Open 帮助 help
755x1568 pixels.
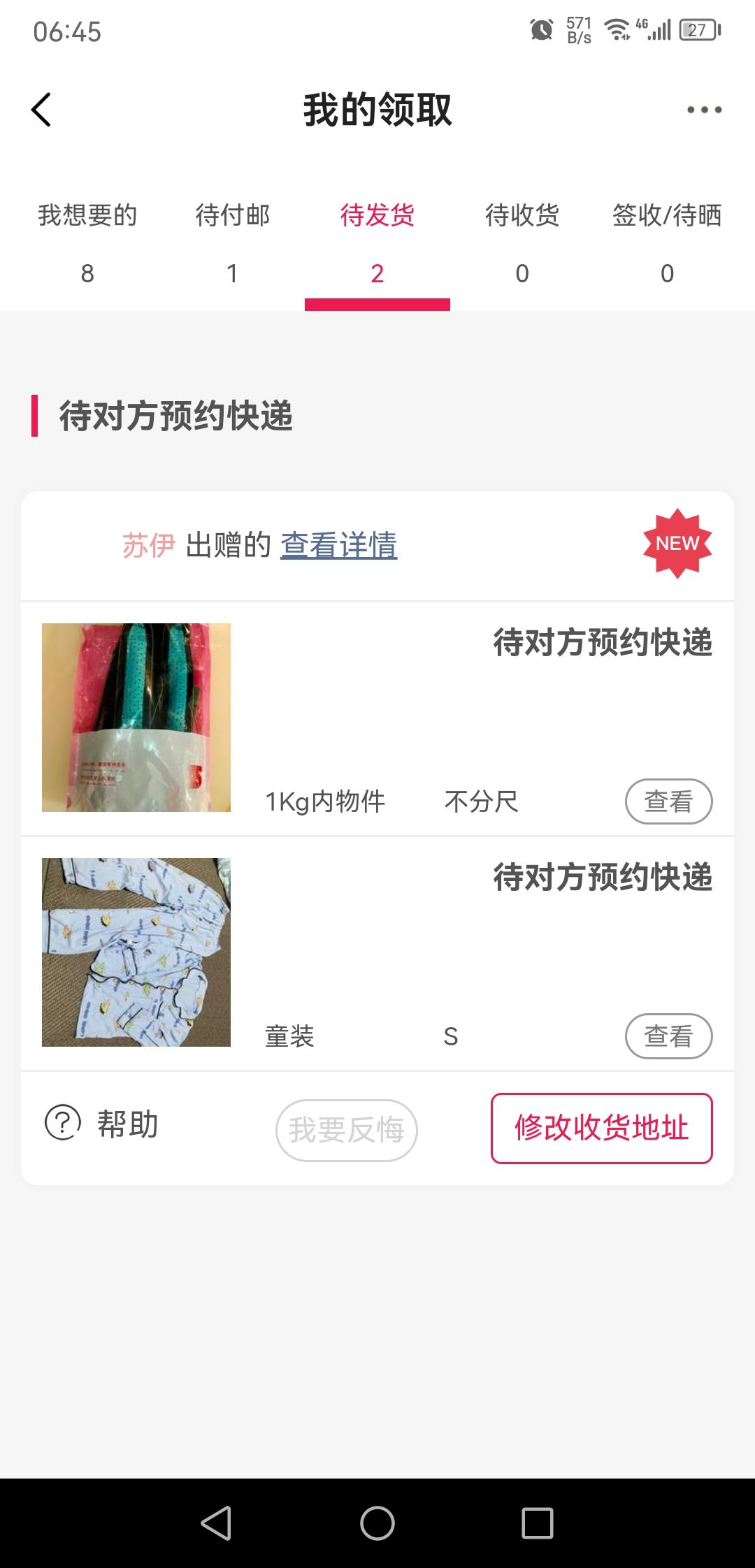coord(102,1124)
